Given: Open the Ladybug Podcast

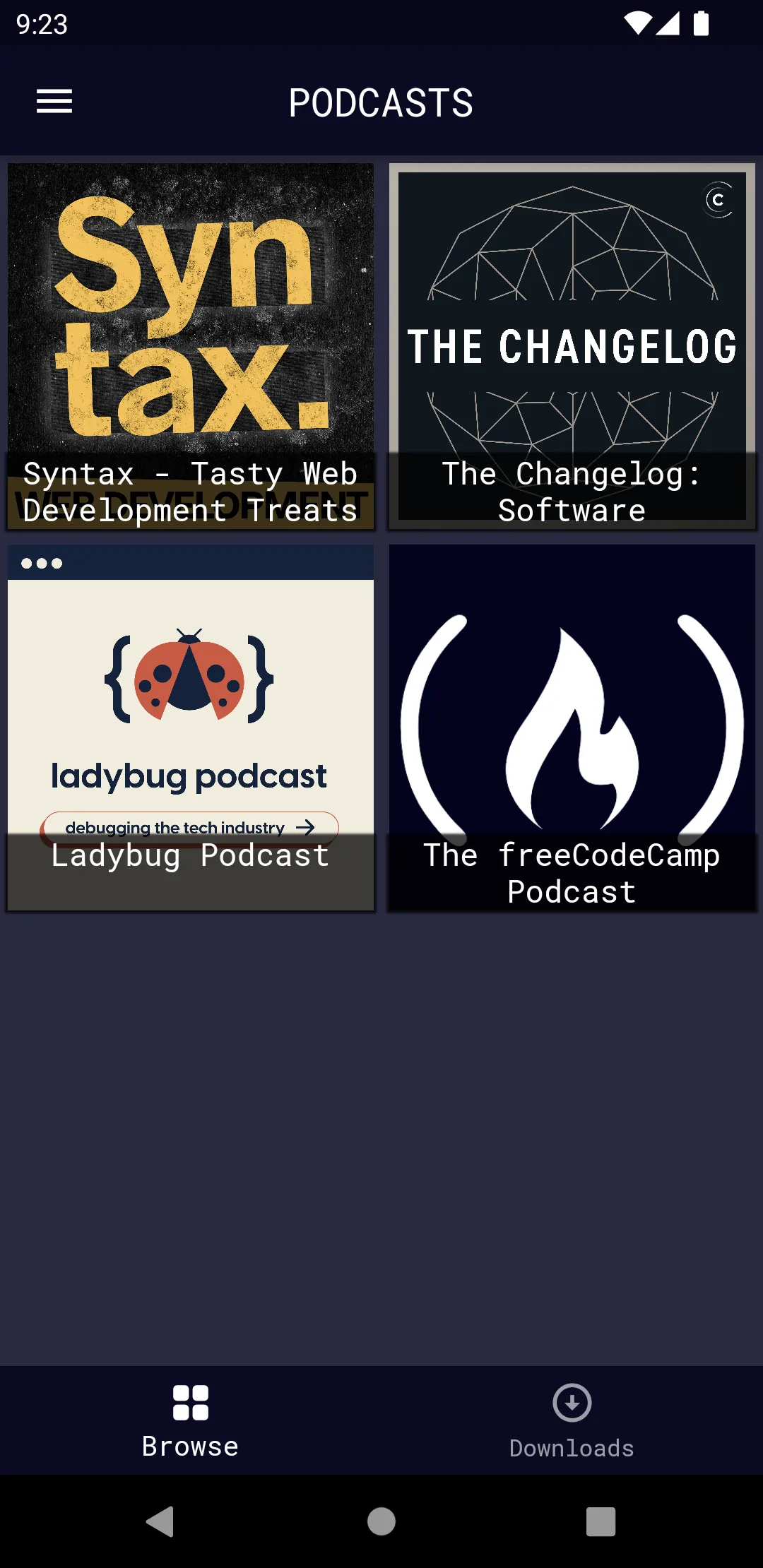Looking at the screenshot, I should tap(189, 727).
